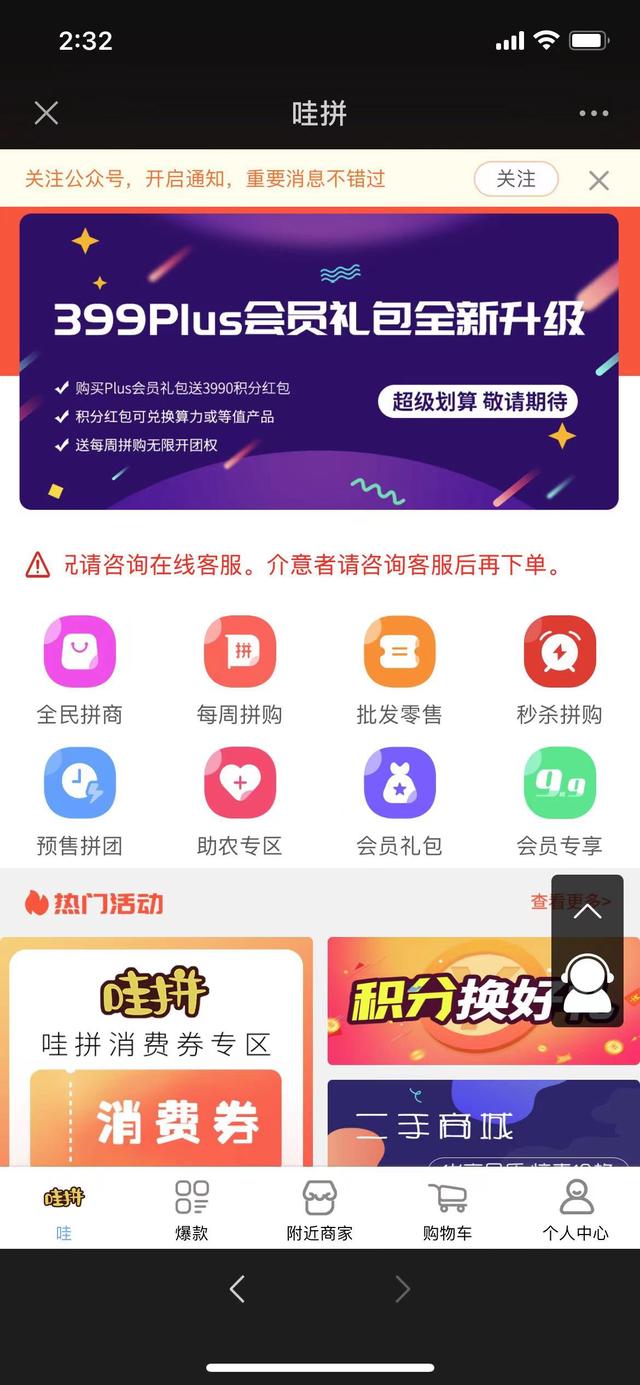Dismiss the follow notification banner
Viewport: 640px width, 1385px height.
[x=599, y=180]
